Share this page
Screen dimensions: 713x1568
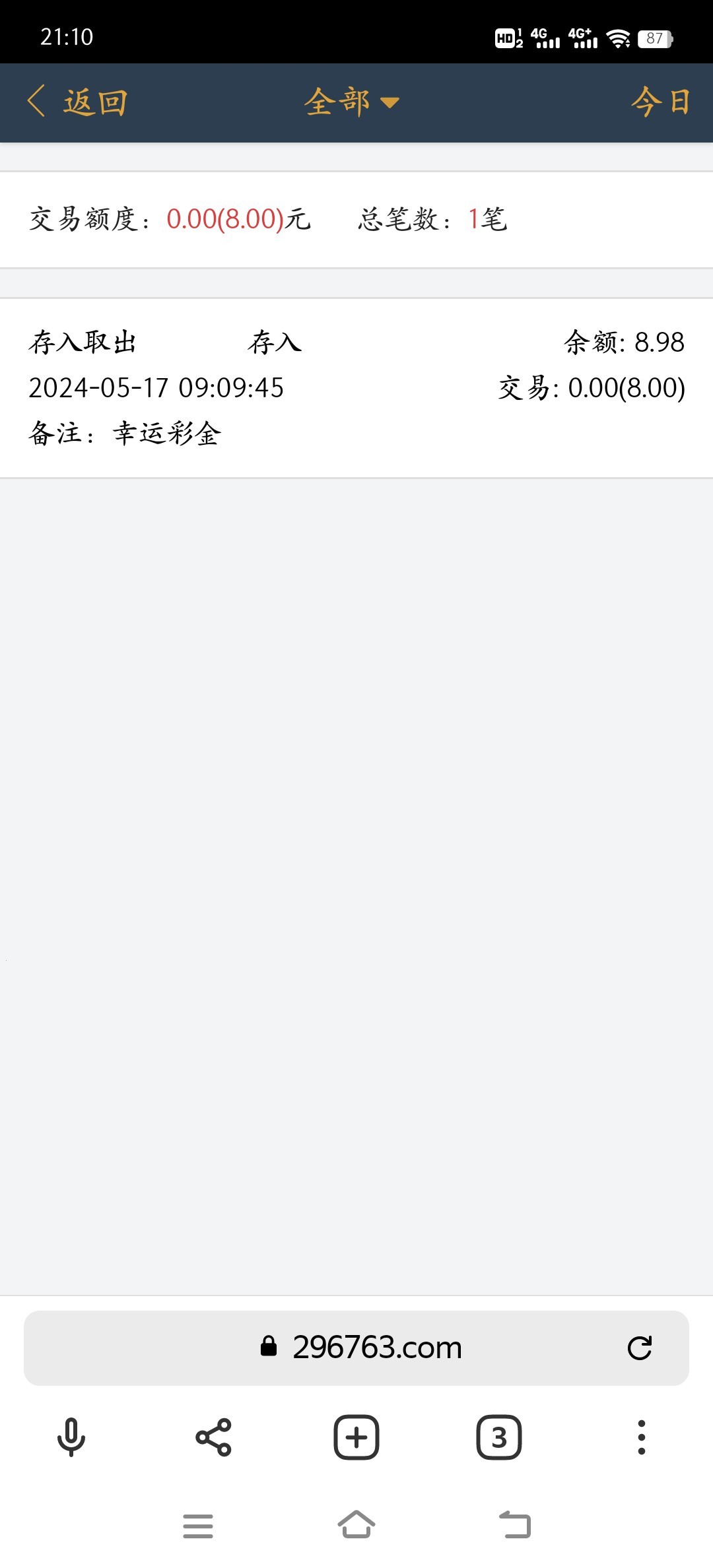[x=214, y=1437]
